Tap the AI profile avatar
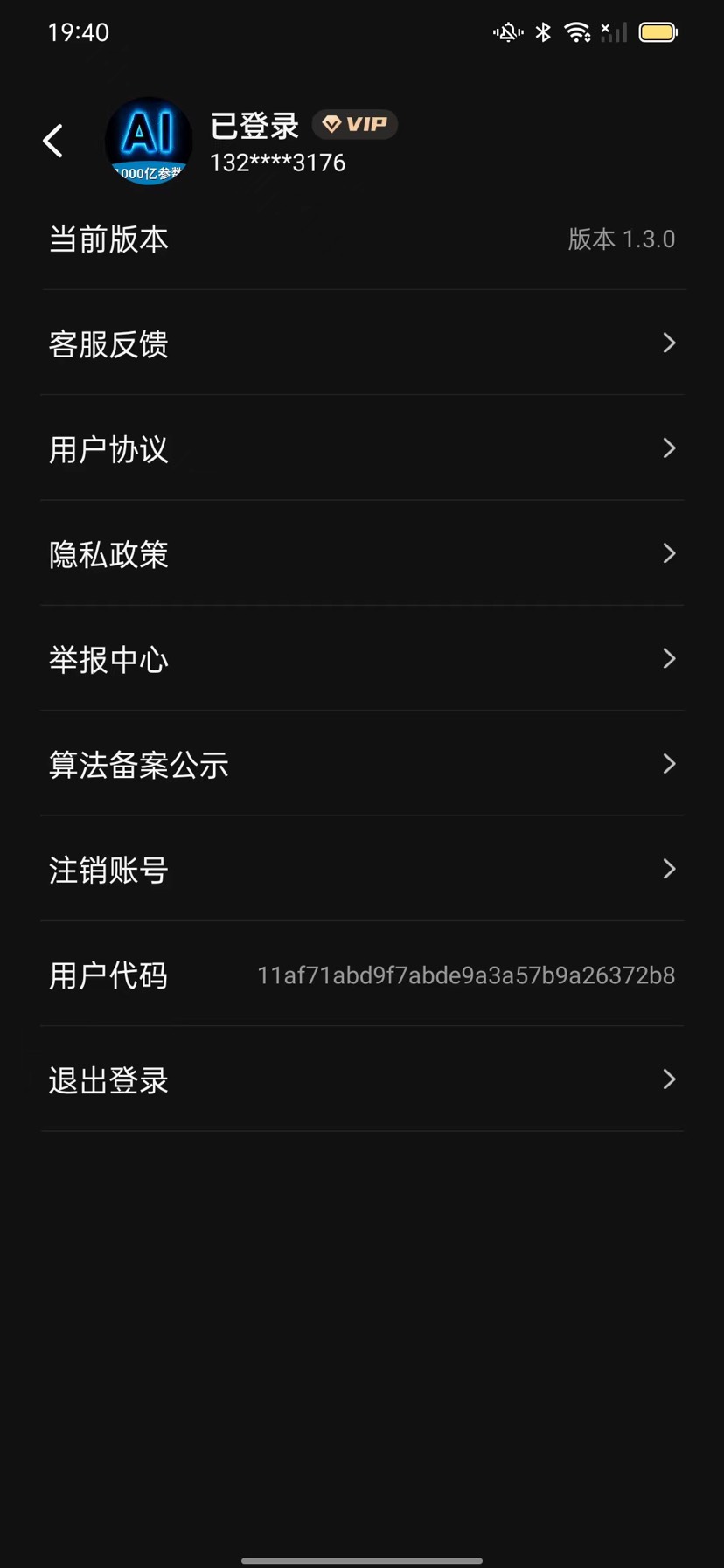Screen dimensions: 724x1568 point(148,141)
